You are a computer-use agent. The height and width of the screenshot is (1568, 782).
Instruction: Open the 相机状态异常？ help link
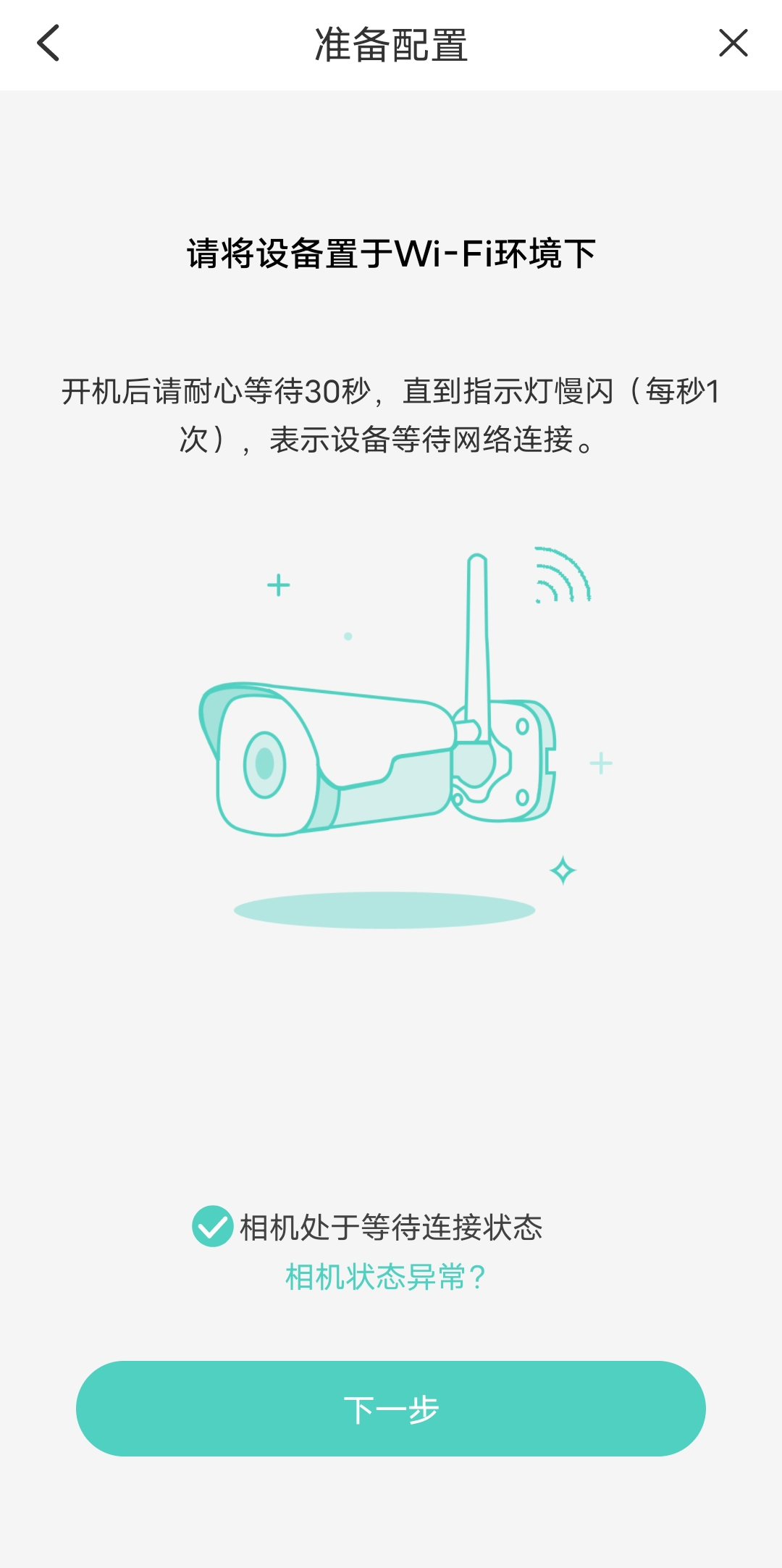click(x=385, y=1277)
